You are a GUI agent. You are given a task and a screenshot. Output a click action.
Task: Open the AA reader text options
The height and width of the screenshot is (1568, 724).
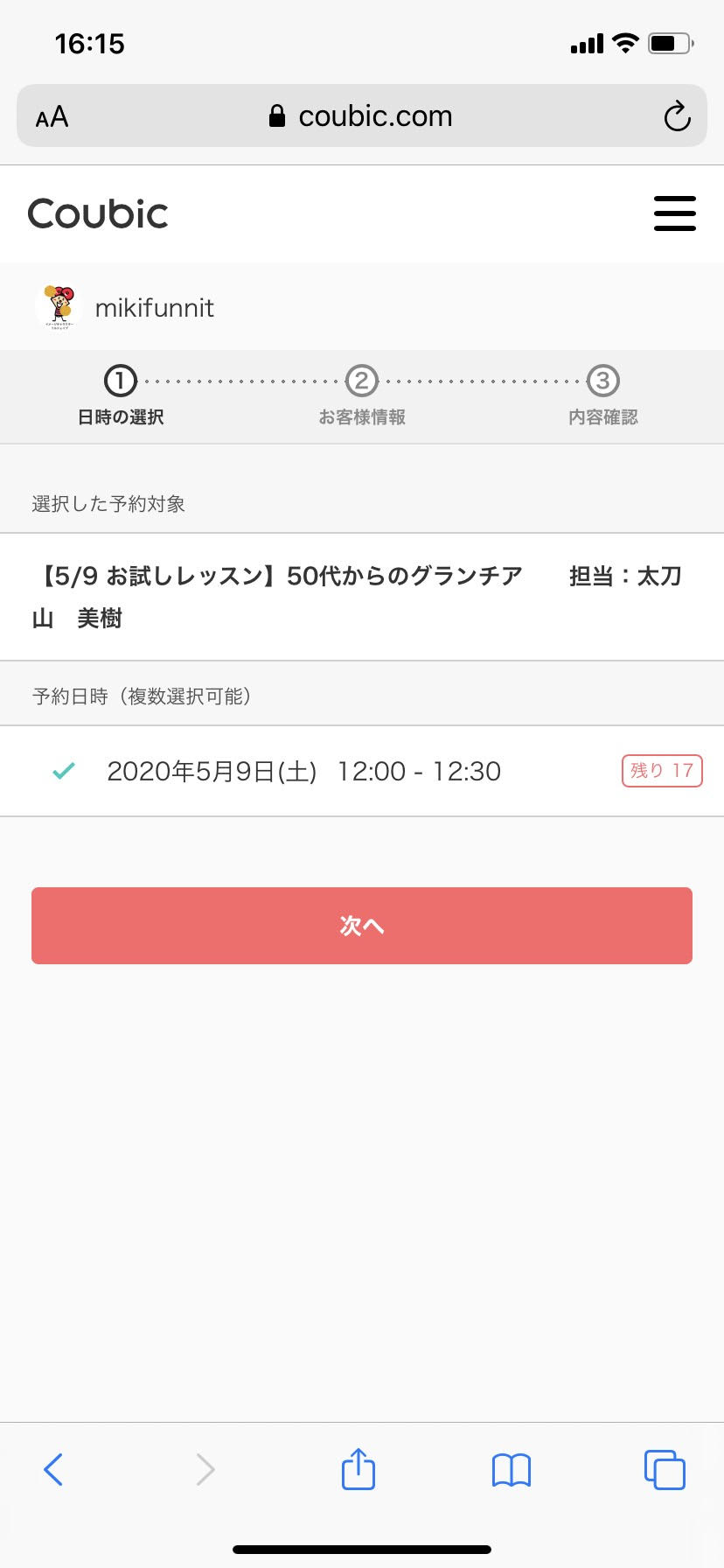(52, 116)
